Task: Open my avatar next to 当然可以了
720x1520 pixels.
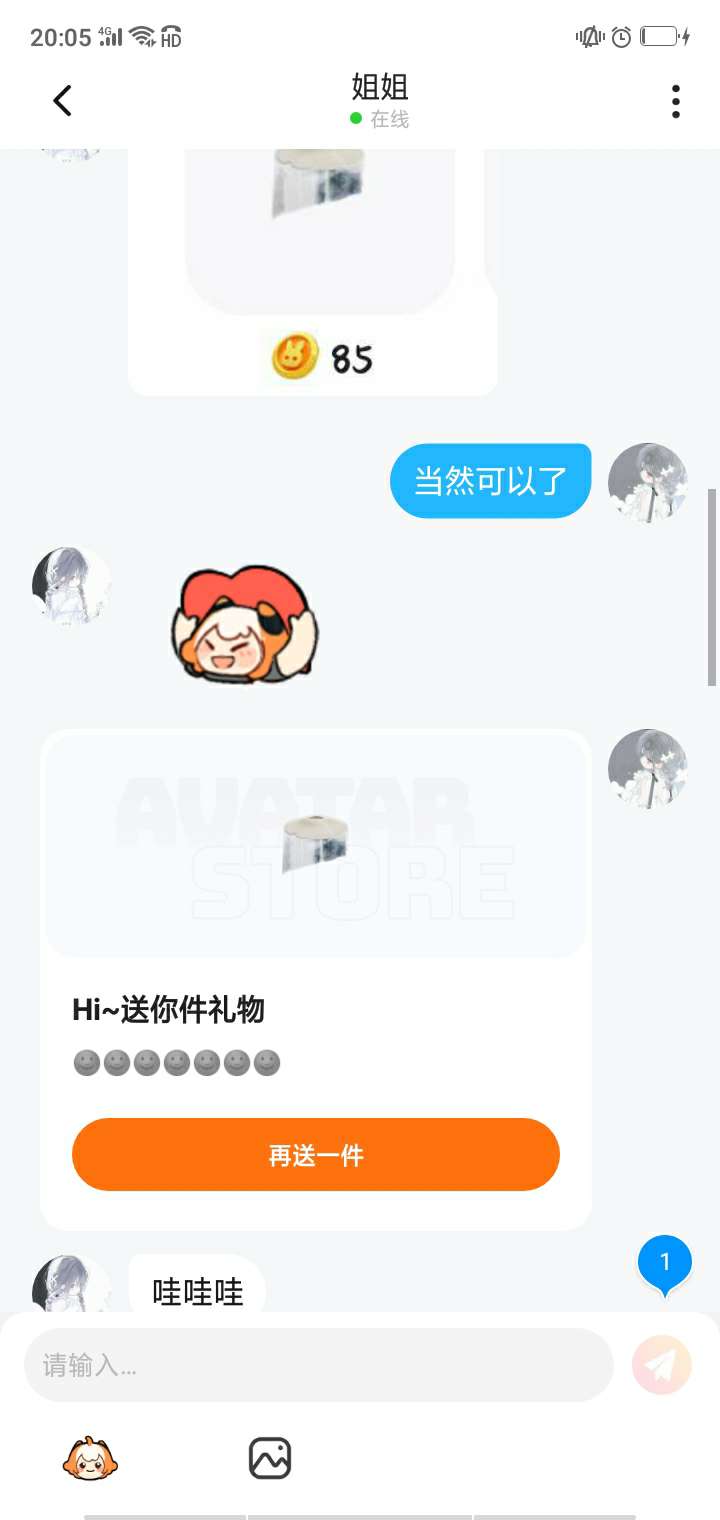Action: [648, 483]
